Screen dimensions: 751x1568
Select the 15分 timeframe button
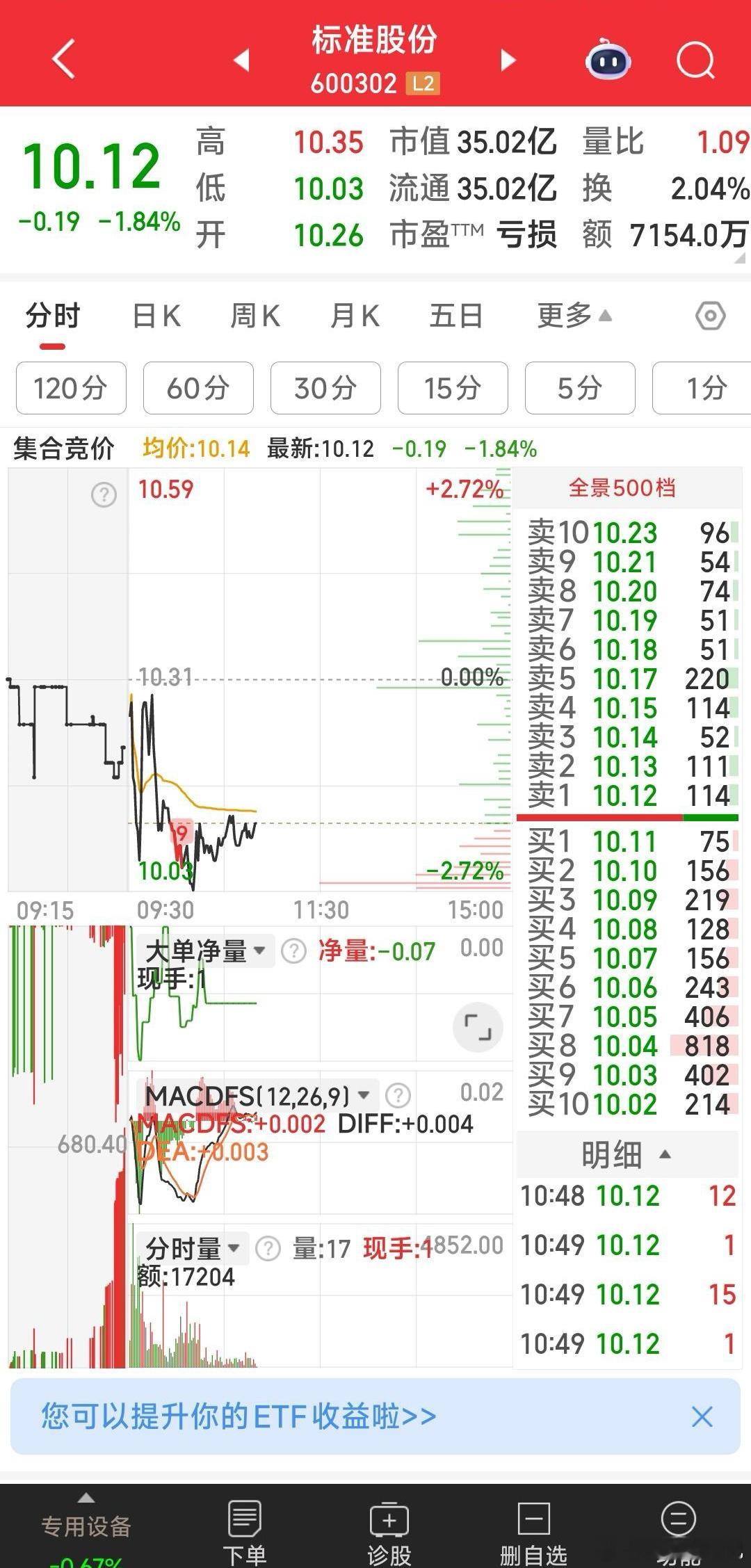(x=452, y=389)
